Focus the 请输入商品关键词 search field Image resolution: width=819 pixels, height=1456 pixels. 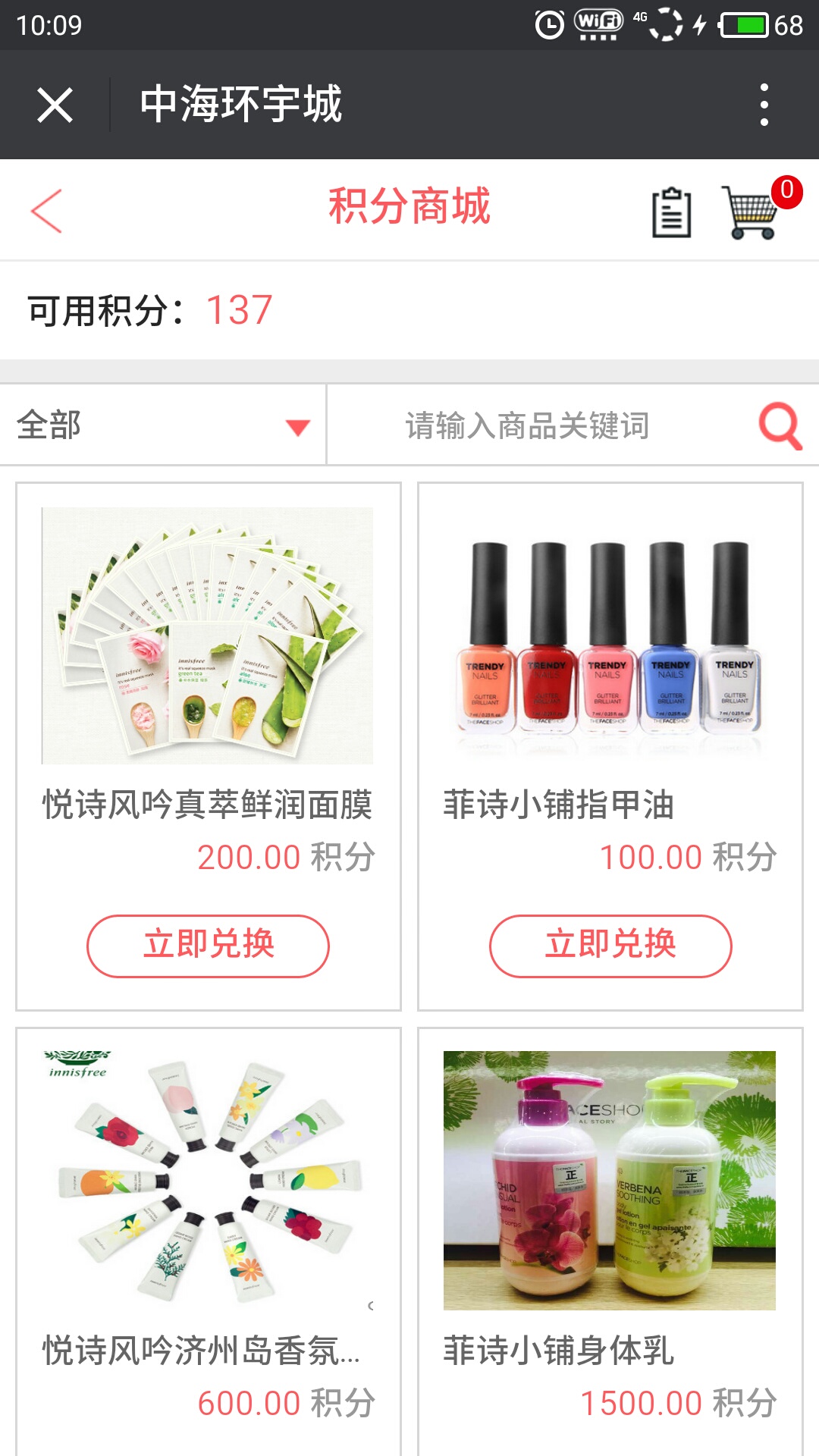[527, 425]
